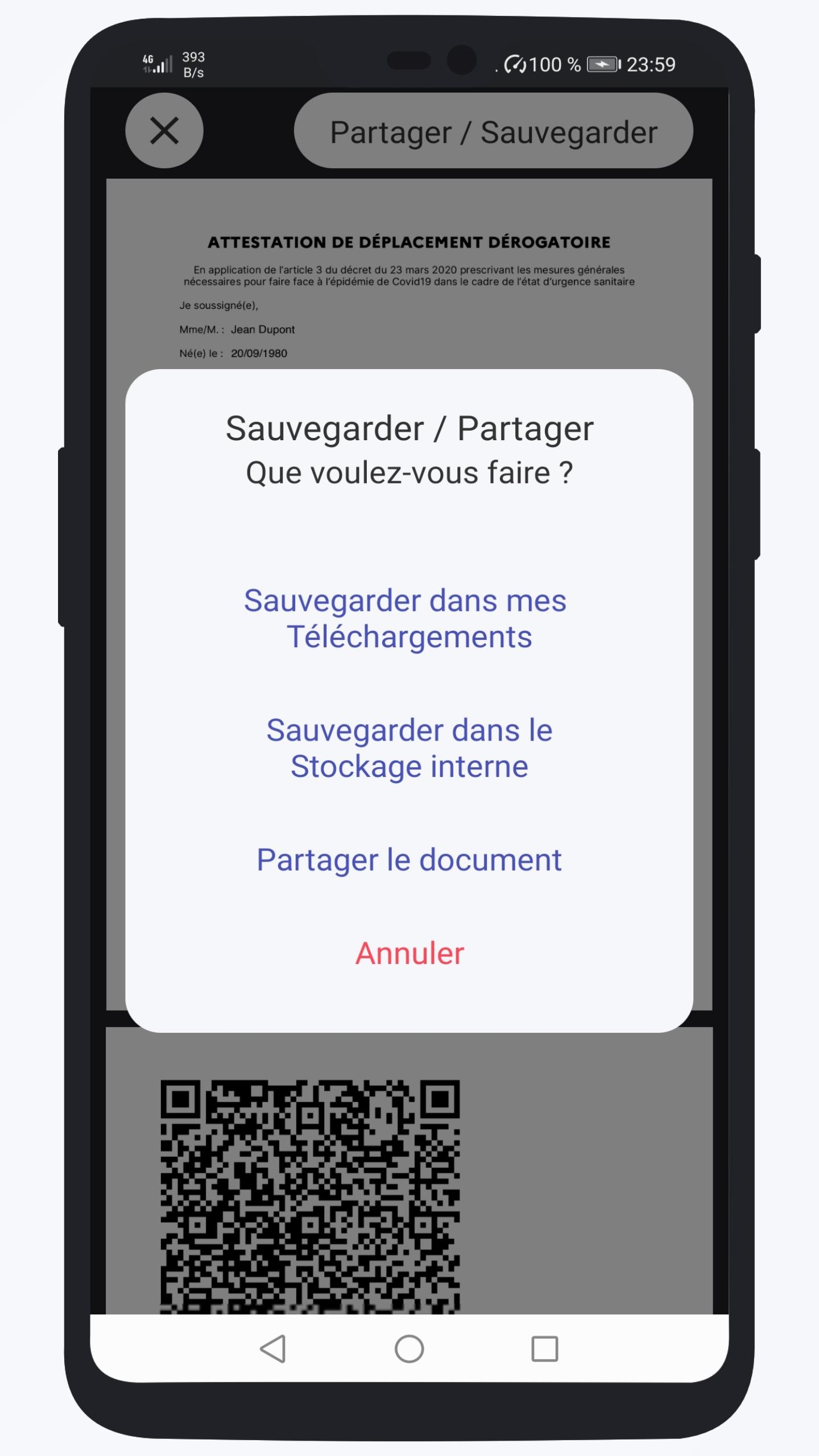Tap the attestation document behind the dialog
The width and height of the screenshot is (819, 1456).
pyautogui.click(x=408, y=243)
